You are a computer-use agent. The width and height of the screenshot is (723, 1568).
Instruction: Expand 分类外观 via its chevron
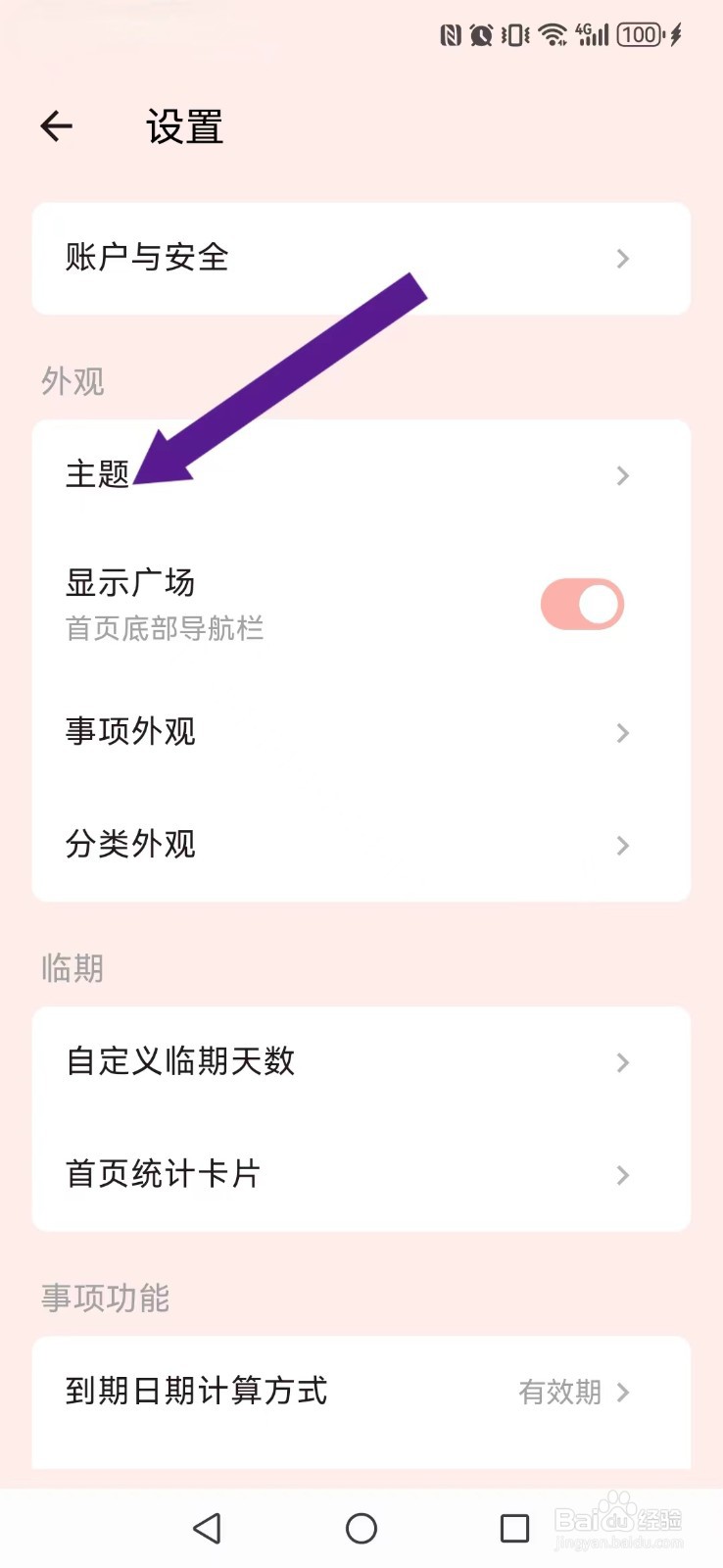point(623,846)
